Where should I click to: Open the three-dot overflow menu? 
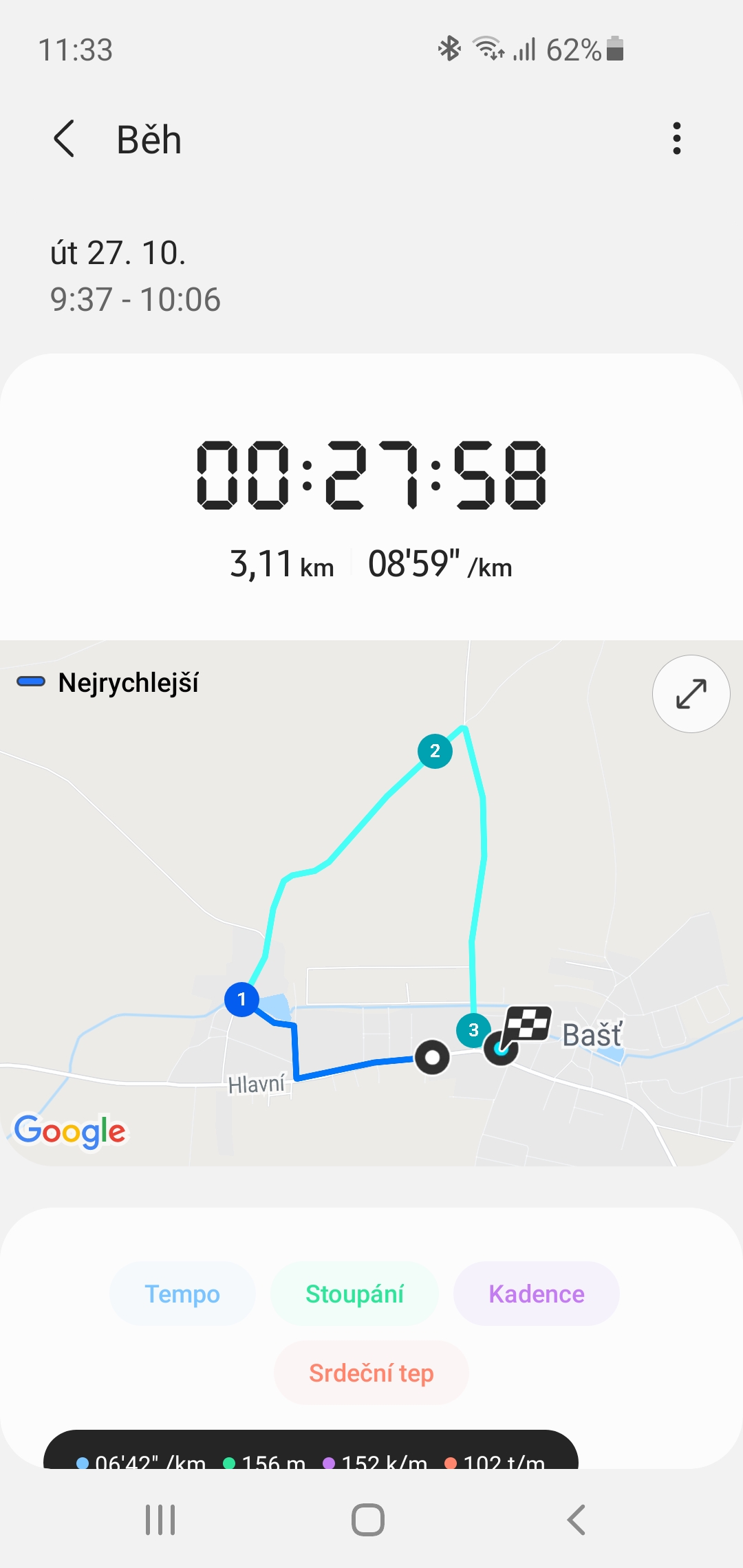pos(677,139)
